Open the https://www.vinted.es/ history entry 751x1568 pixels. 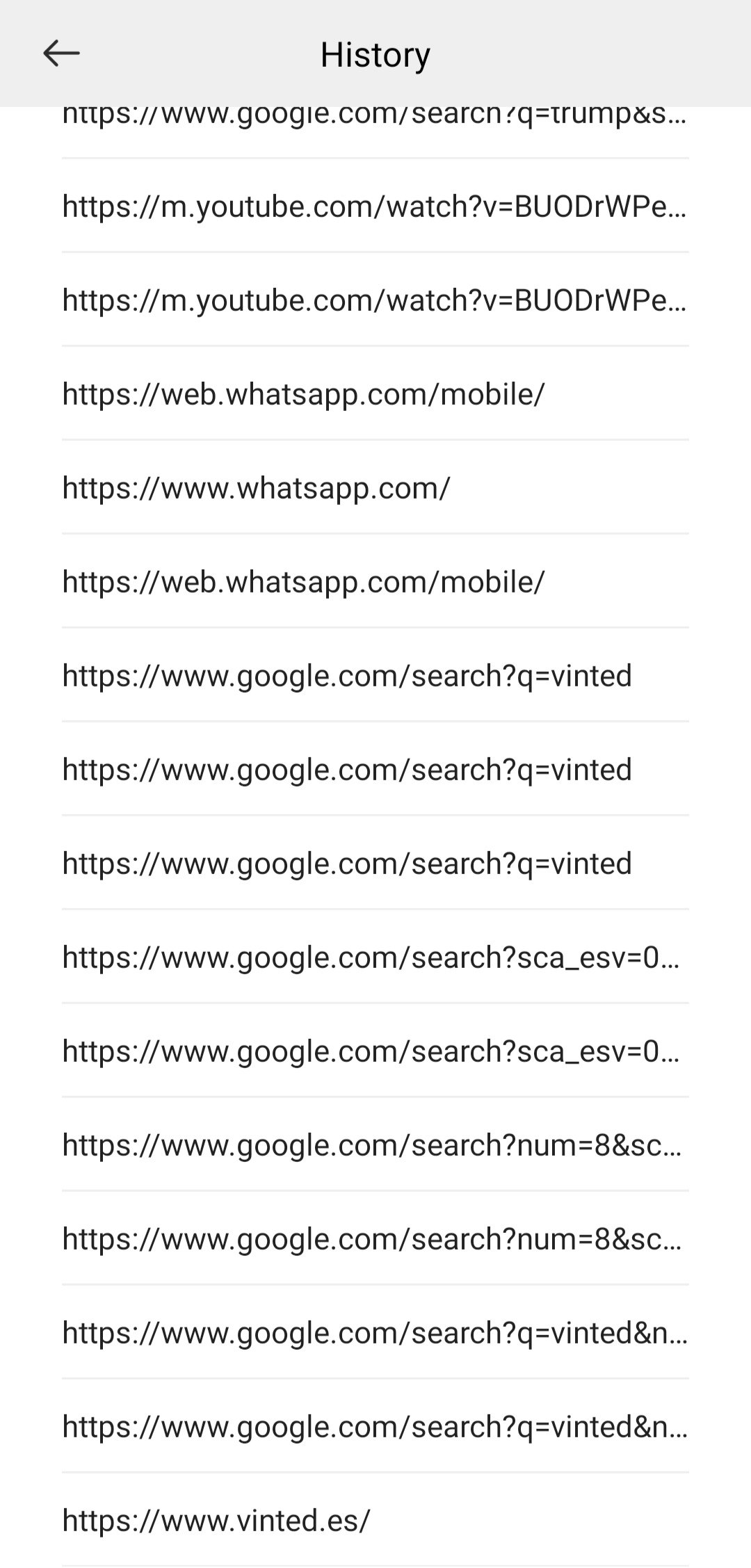pos(216,1520)
